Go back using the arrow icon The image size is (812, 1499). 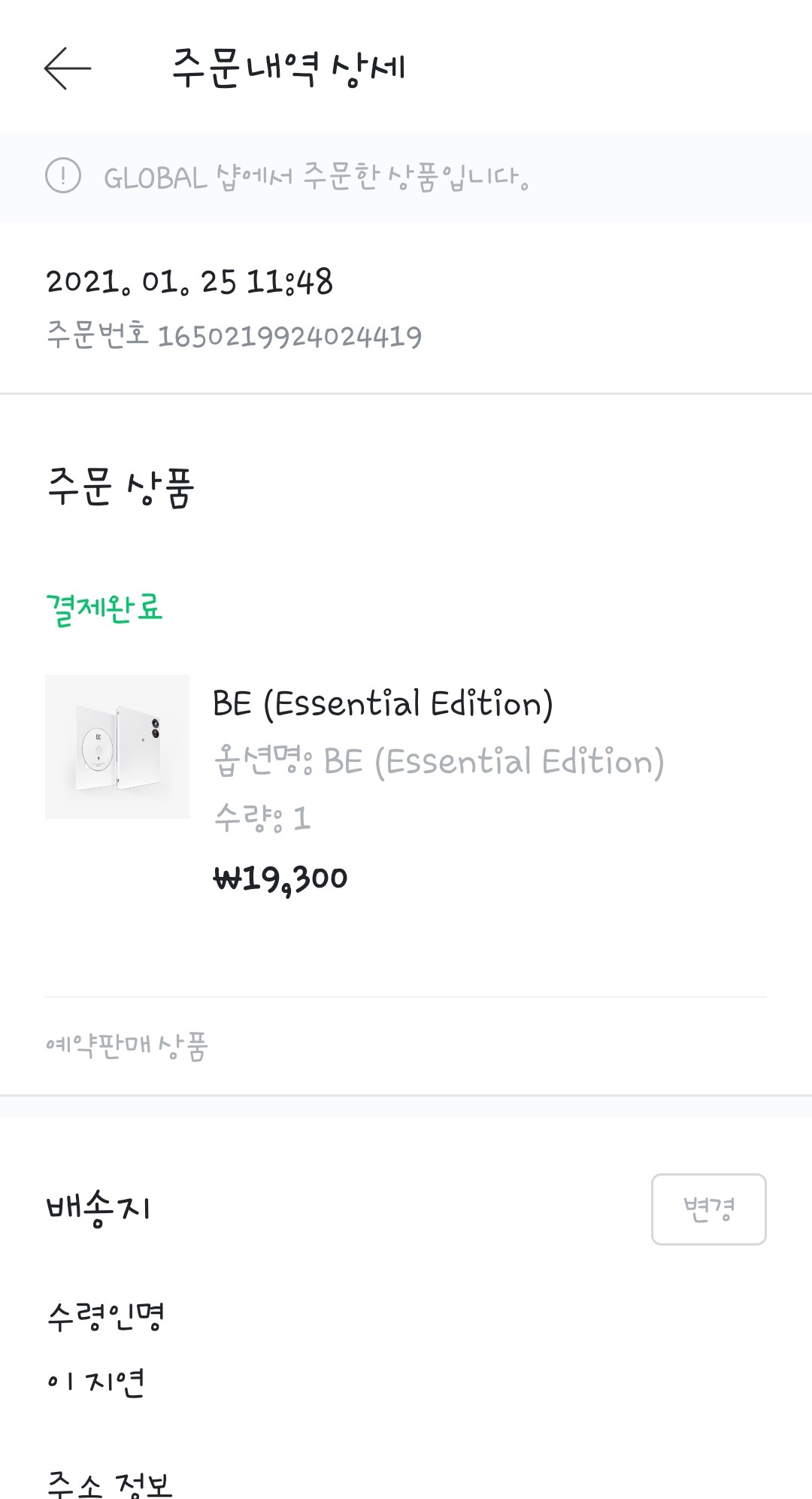(x=68, y=68)
